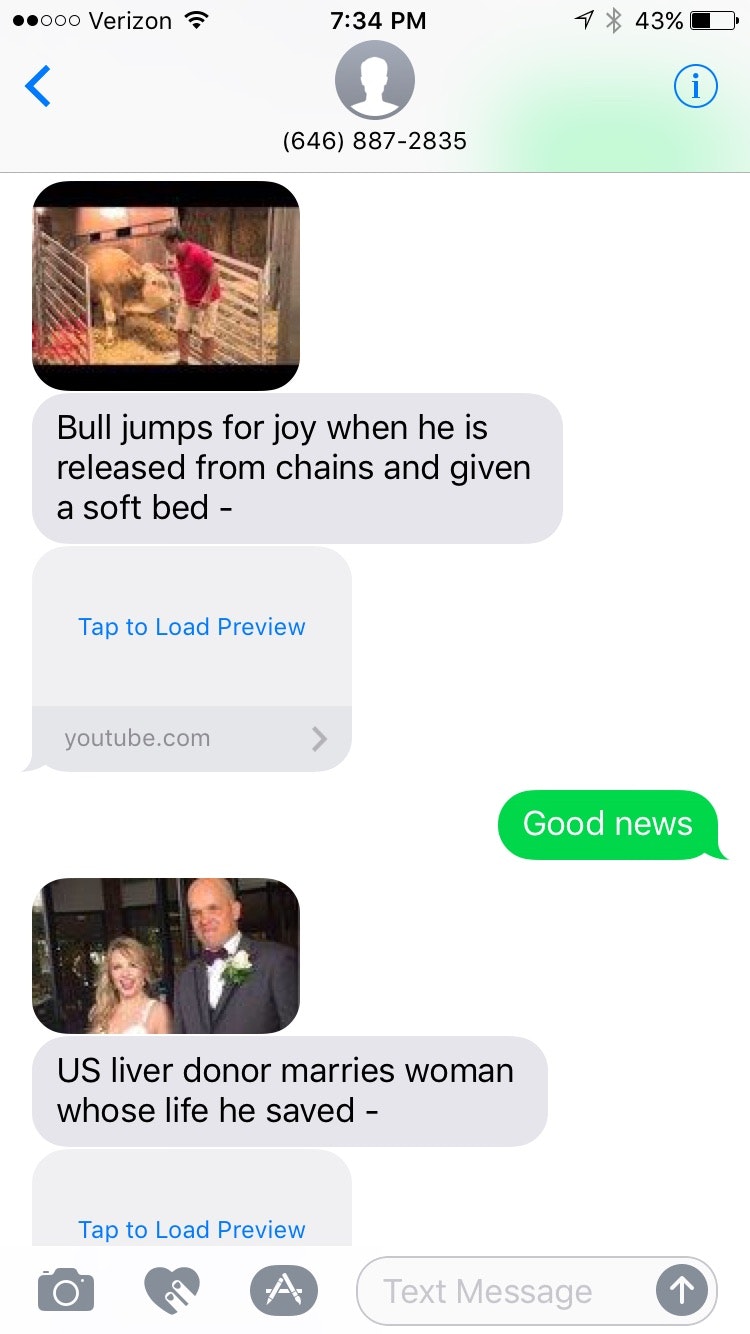The width and height of the screenshot is (750, 1334).
Task: Tap the contact avatar at the top
Action: (375, 82)
